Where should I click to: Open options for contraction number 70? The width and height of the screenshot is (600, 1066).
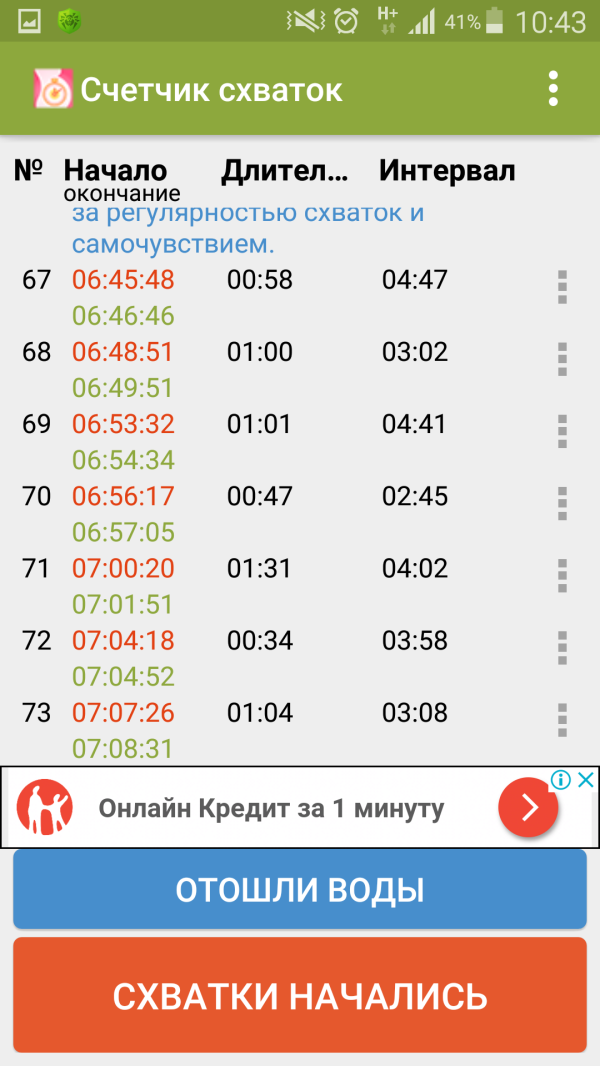[x=562, y=503]
